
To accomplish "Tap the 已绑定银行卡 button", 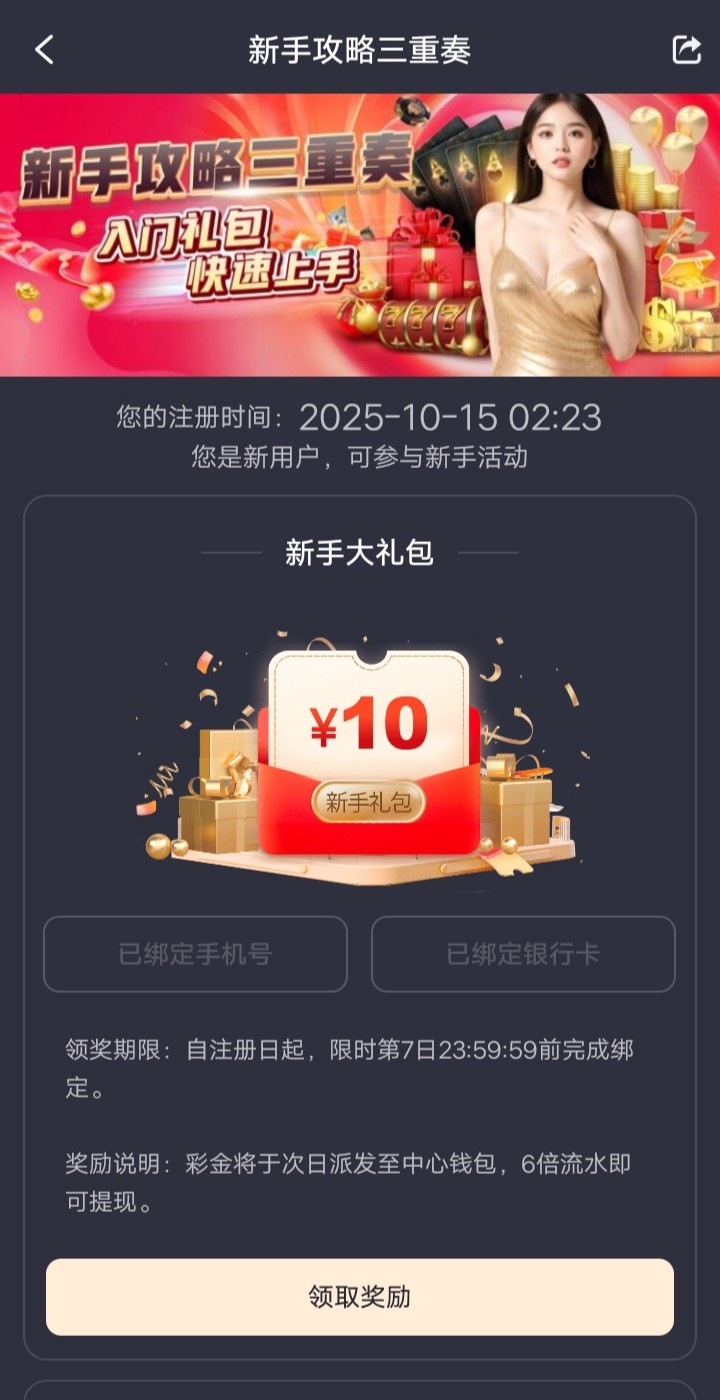I will [x=523, y=954].
